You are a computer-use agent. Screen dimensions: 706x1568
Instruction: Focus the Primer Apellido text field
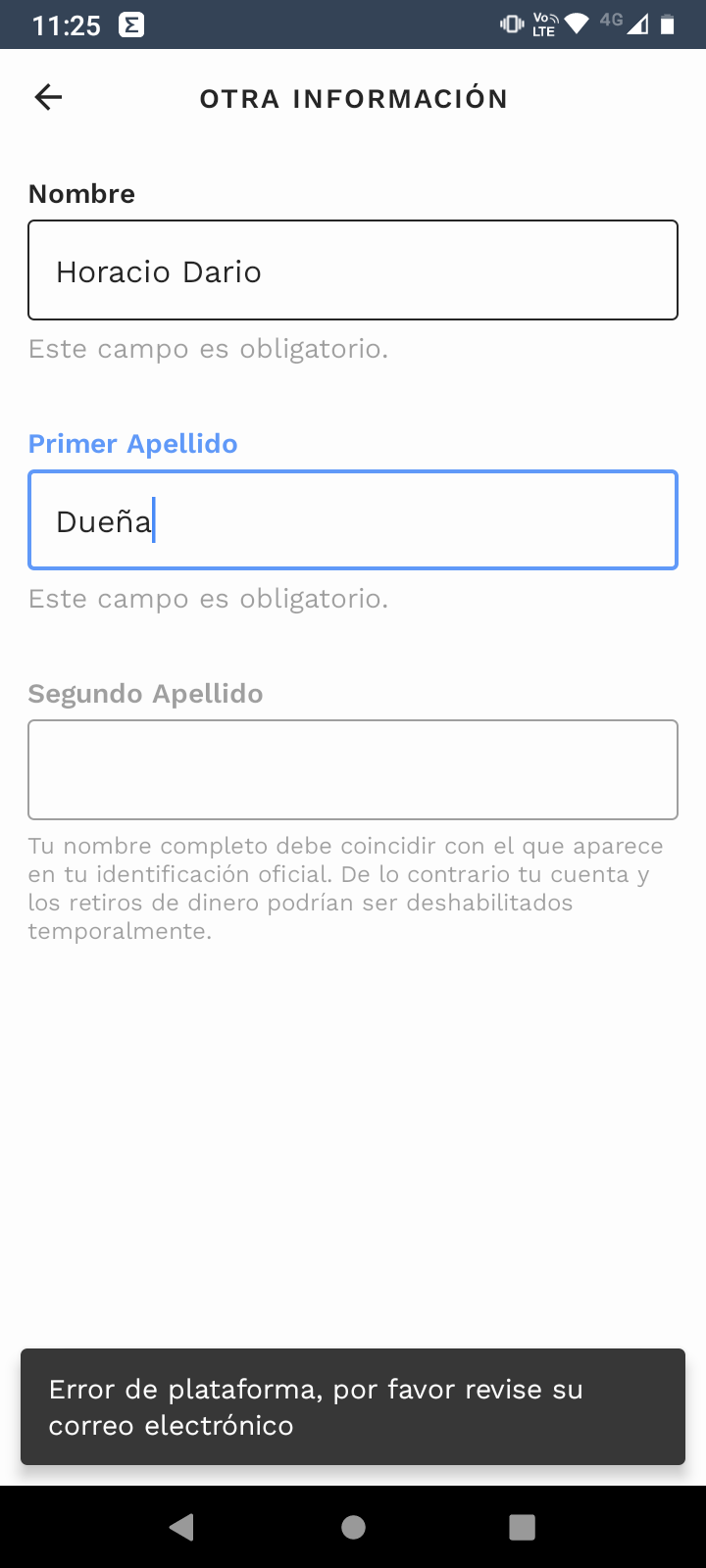(353, 520)
